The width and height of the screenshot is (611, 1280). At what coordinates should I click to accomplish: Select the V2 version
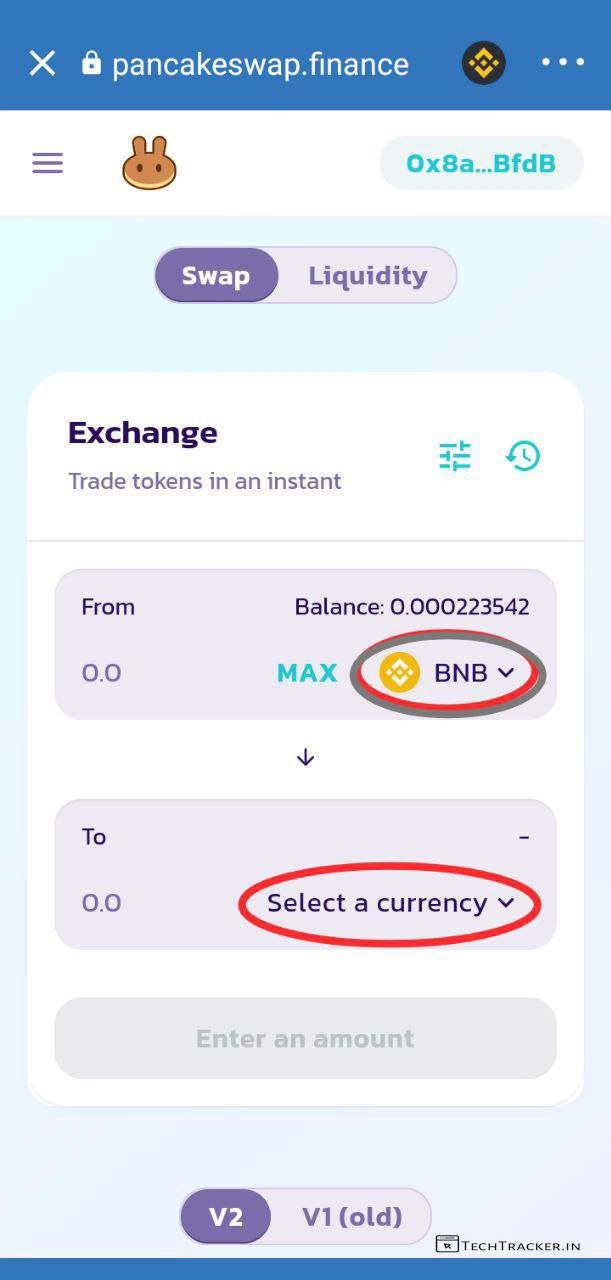[226, 1216]
